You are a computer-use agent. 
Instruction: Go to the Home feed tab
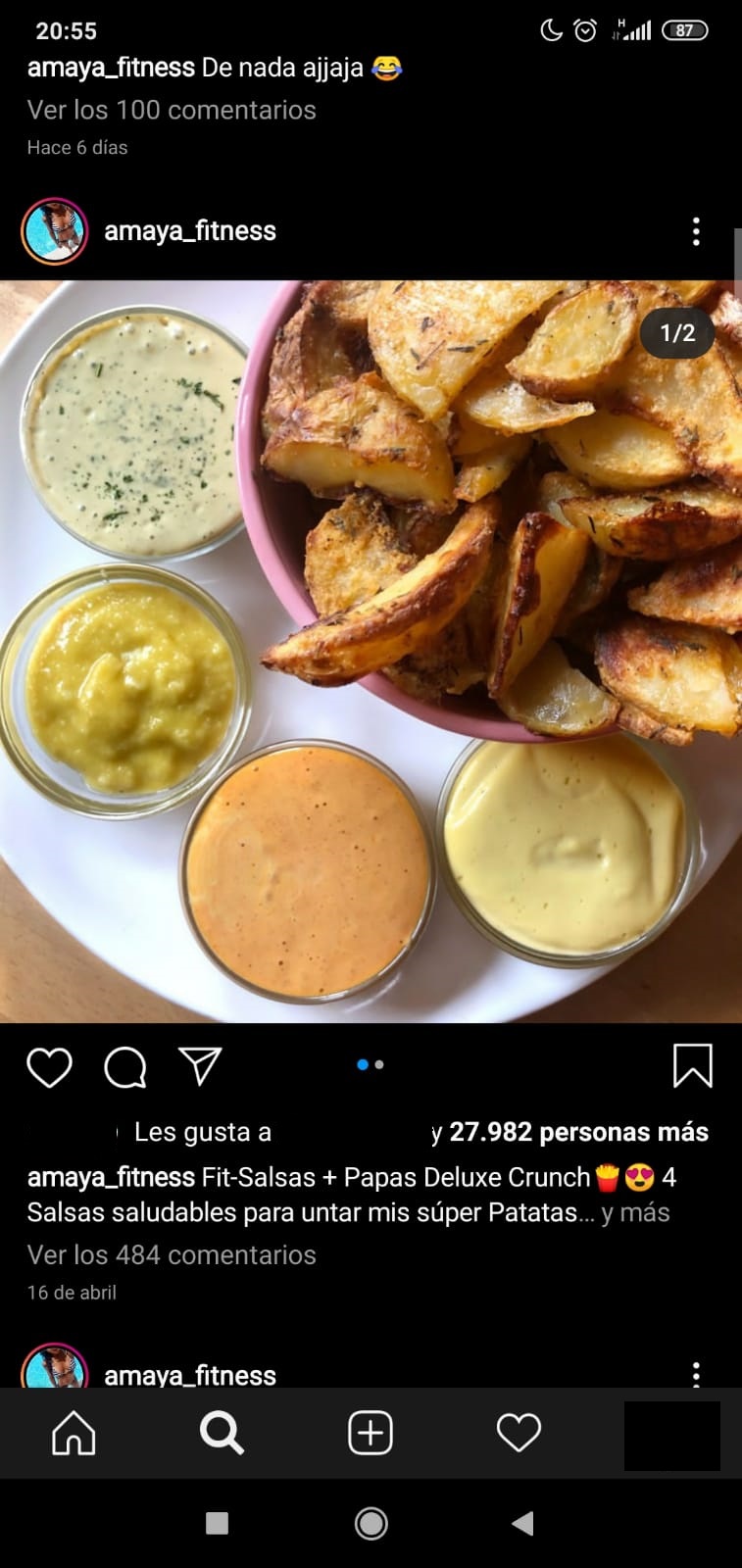coord(74,1434)
